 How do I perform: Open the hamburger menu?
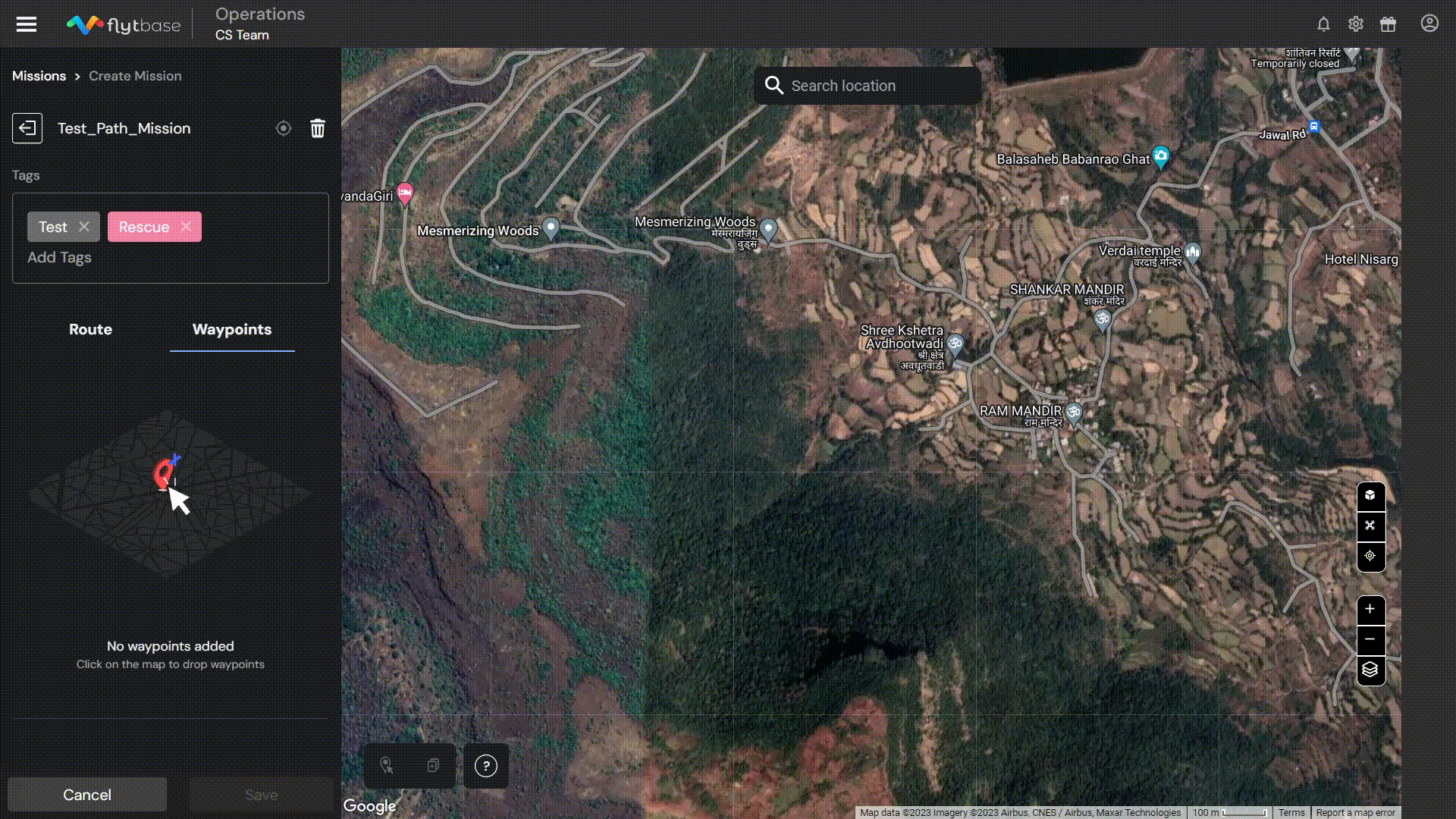coord(27,24)
